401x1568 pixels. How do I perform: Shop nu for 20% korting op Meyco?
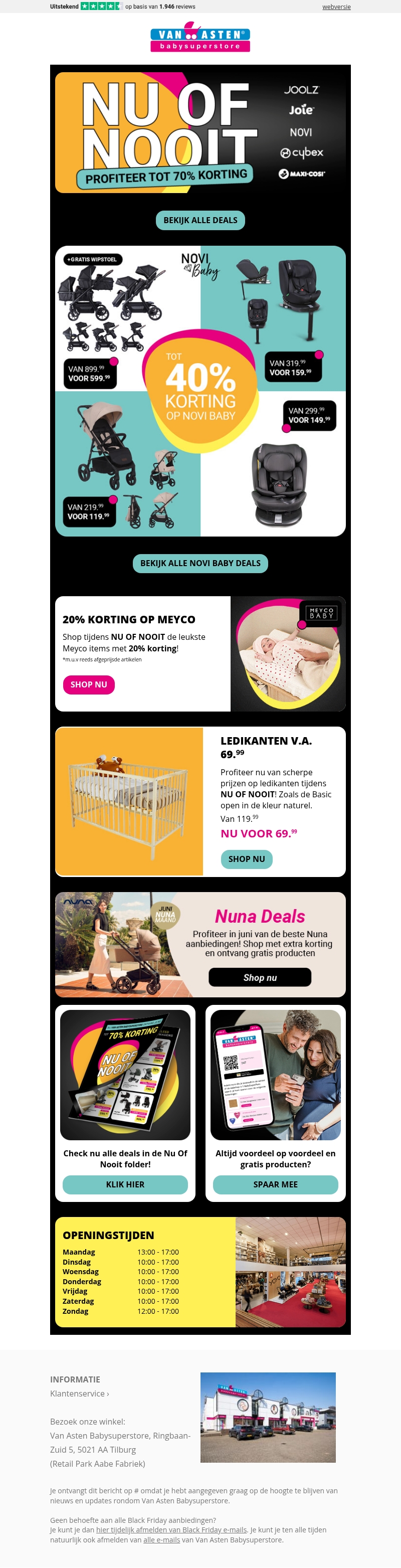click(89, 684)
